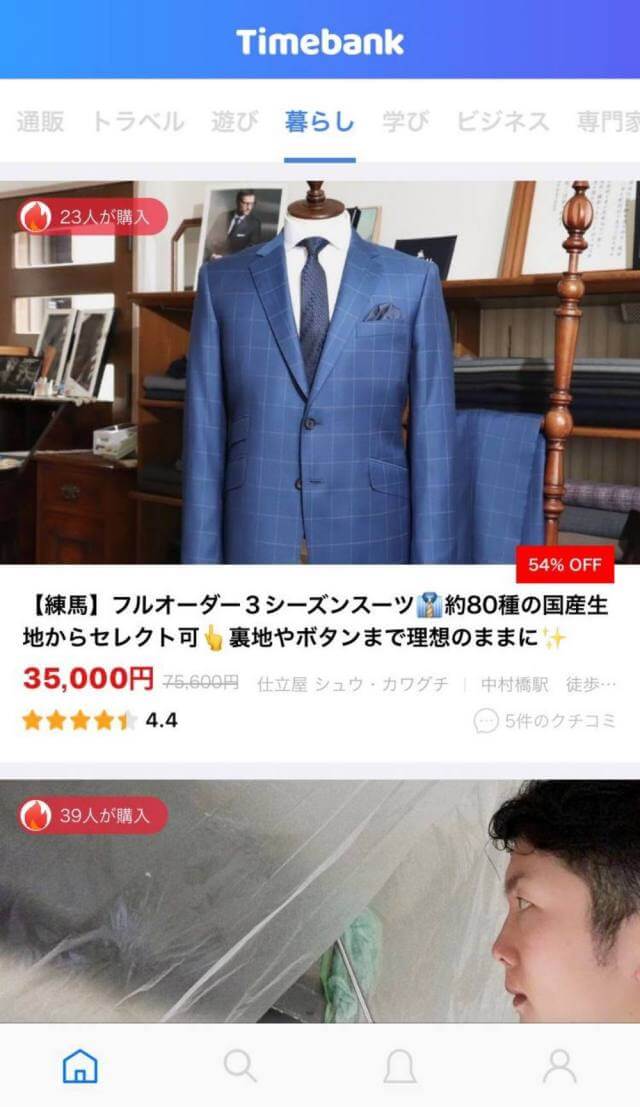The width and height of the screenshot is (640, 1107).
Task: Go to the home tab
Action: point(80,1065)
